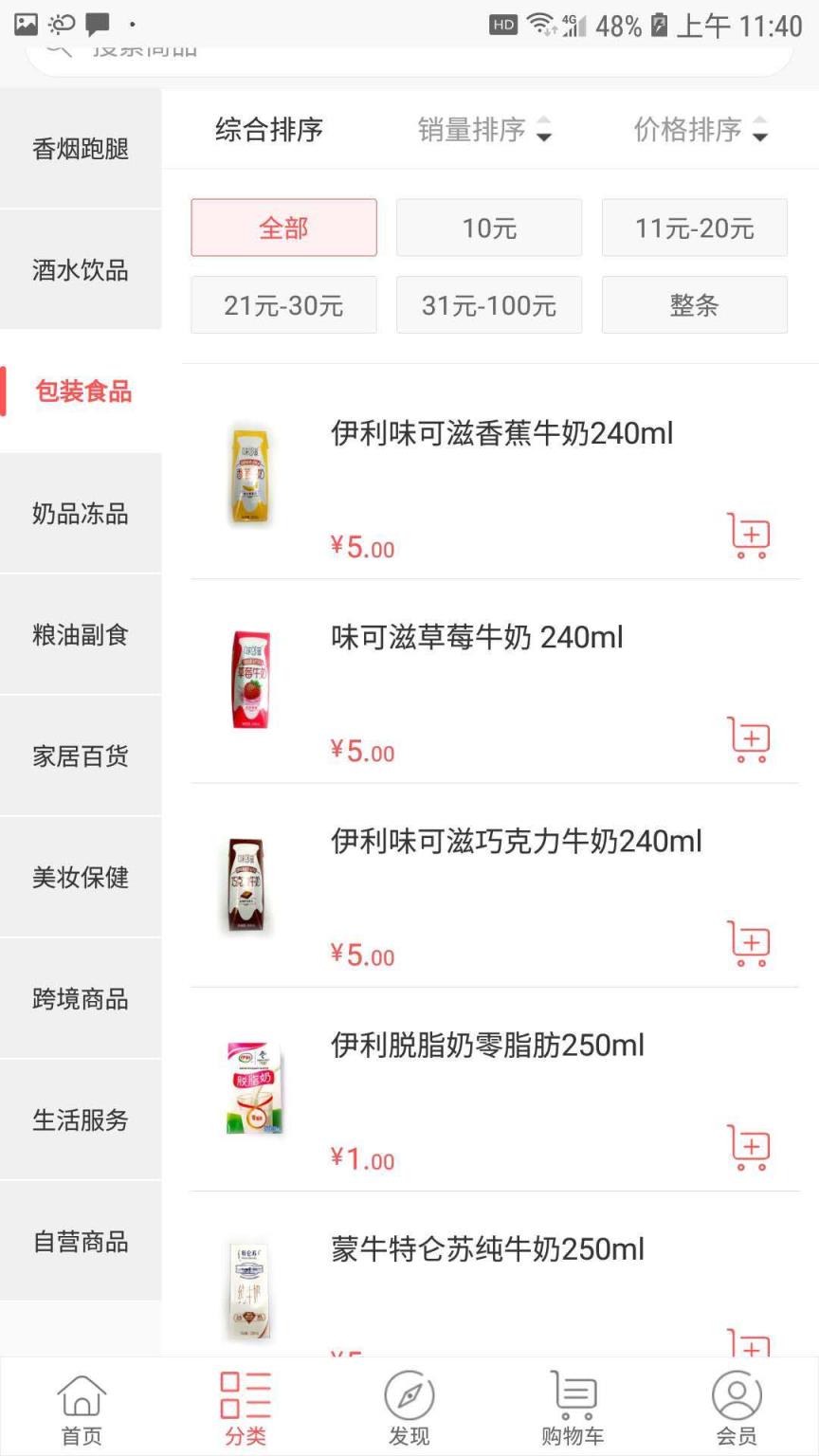Tap the 21元-30元 filter chip

click(x=283, y=305)
